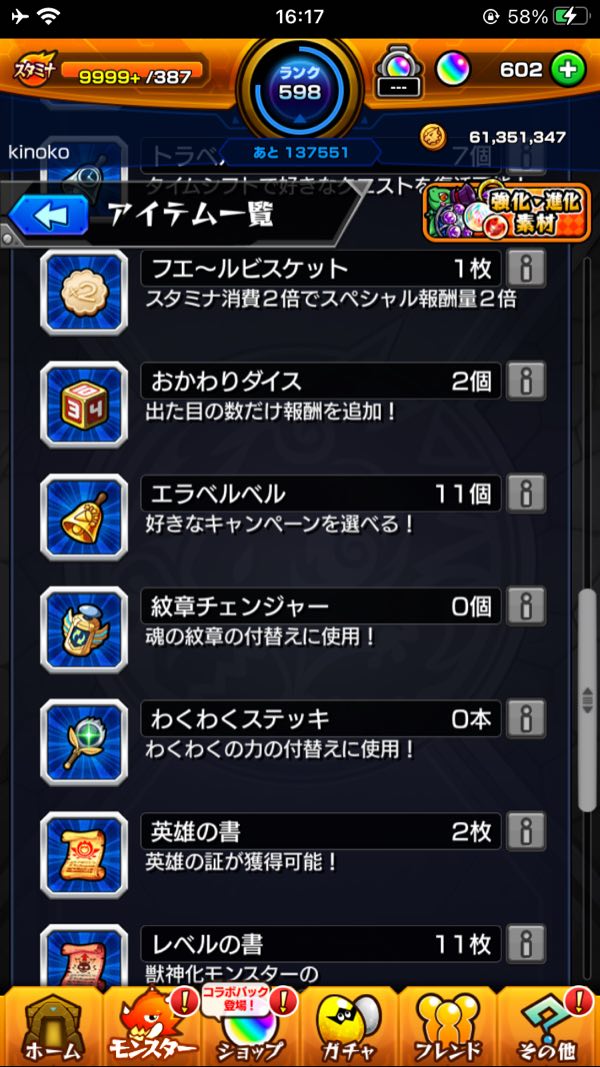Open the ショップ tab
This screenshot has width=600, height=1067.
click(250, 1026)
